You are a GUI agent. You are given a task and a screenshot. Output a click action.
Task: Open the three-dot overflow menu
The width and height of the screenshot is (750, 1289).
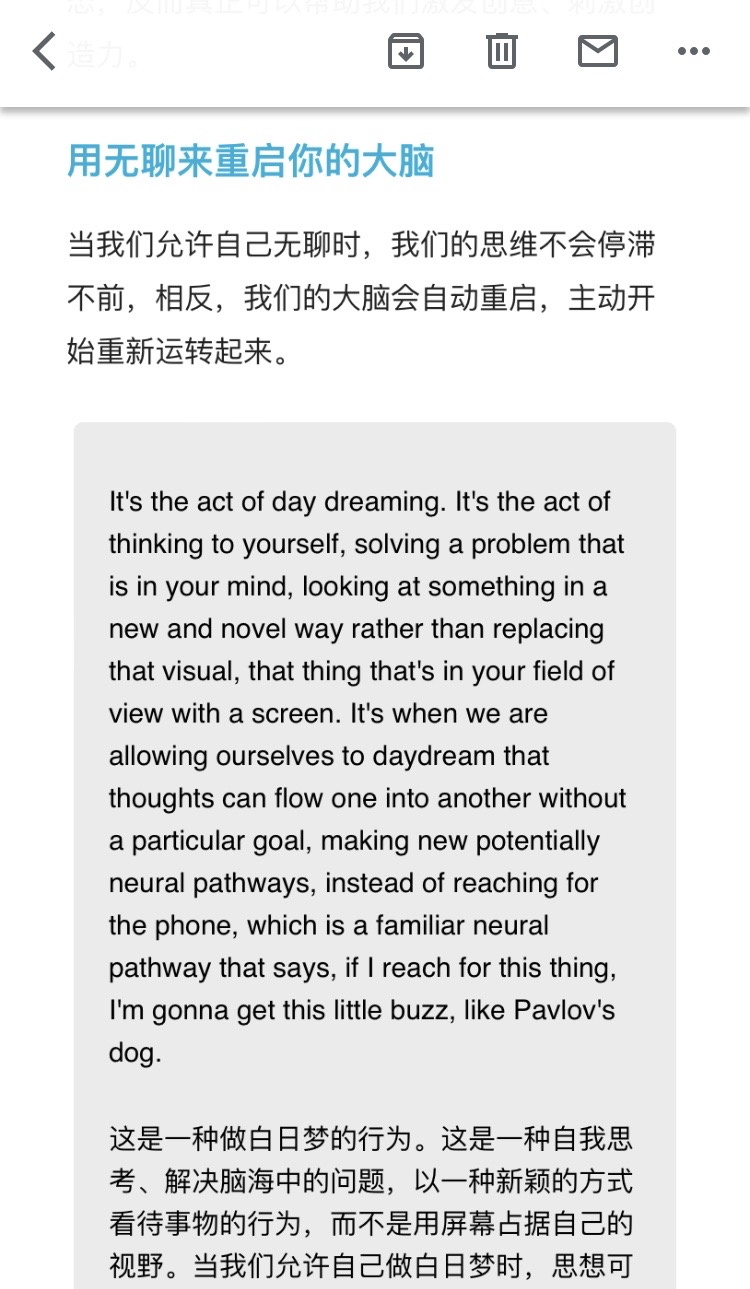[694, 52]
